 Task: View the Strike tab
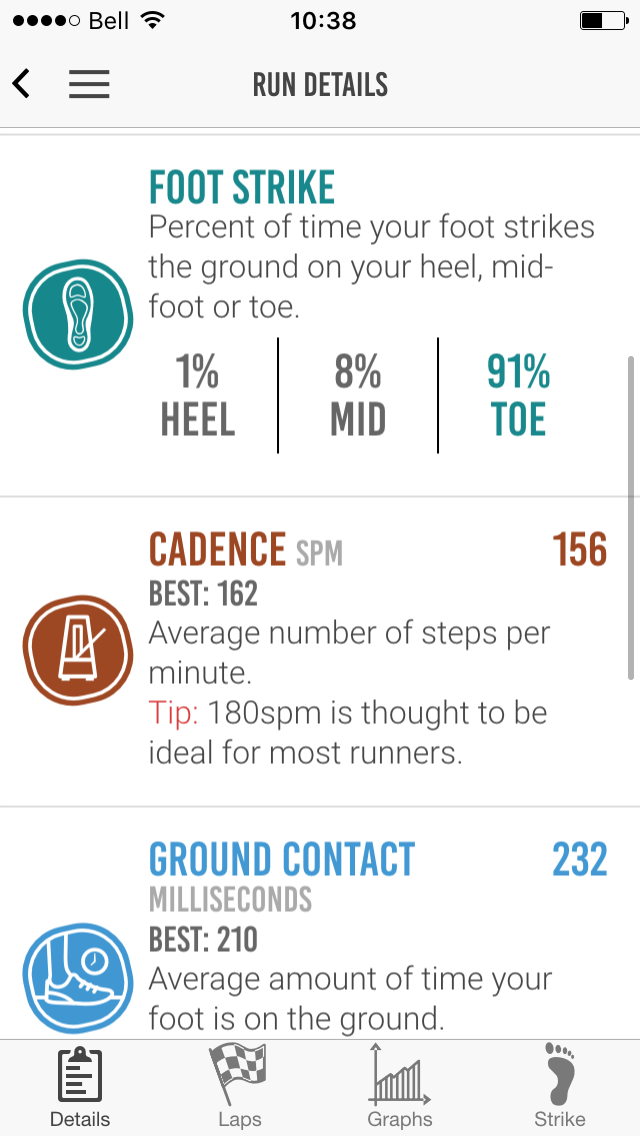[560, 1087]
